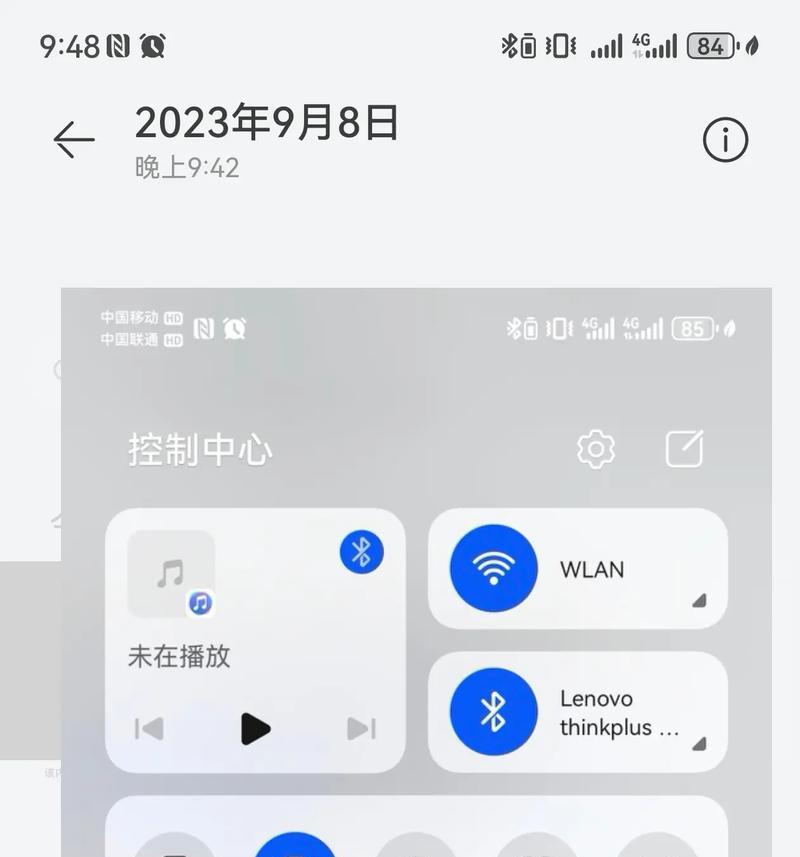
Task: Tap the displayed screenshot to view fullscreen
Action: (x=415, y=570)
